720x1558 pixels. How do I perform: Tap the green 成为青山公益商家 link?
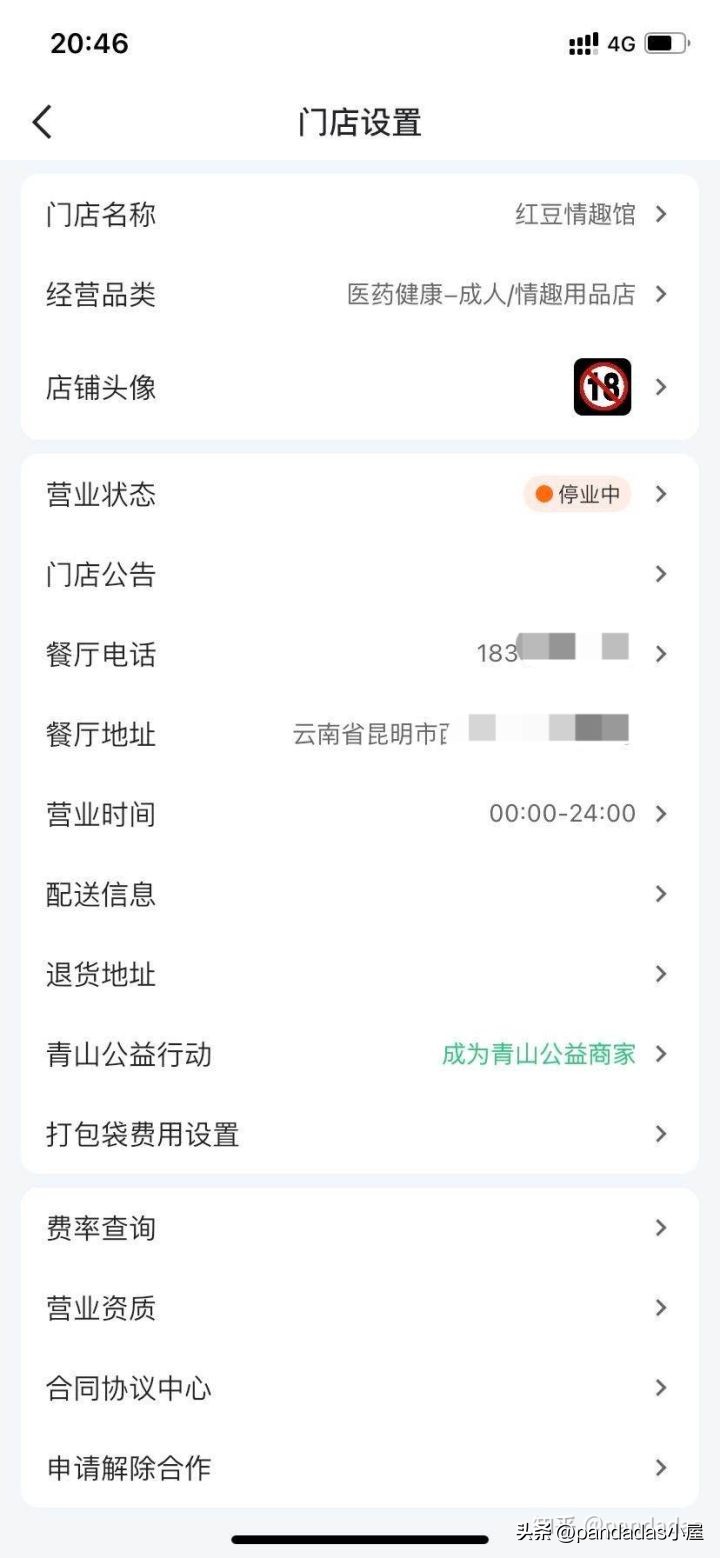pos(537,1053)
